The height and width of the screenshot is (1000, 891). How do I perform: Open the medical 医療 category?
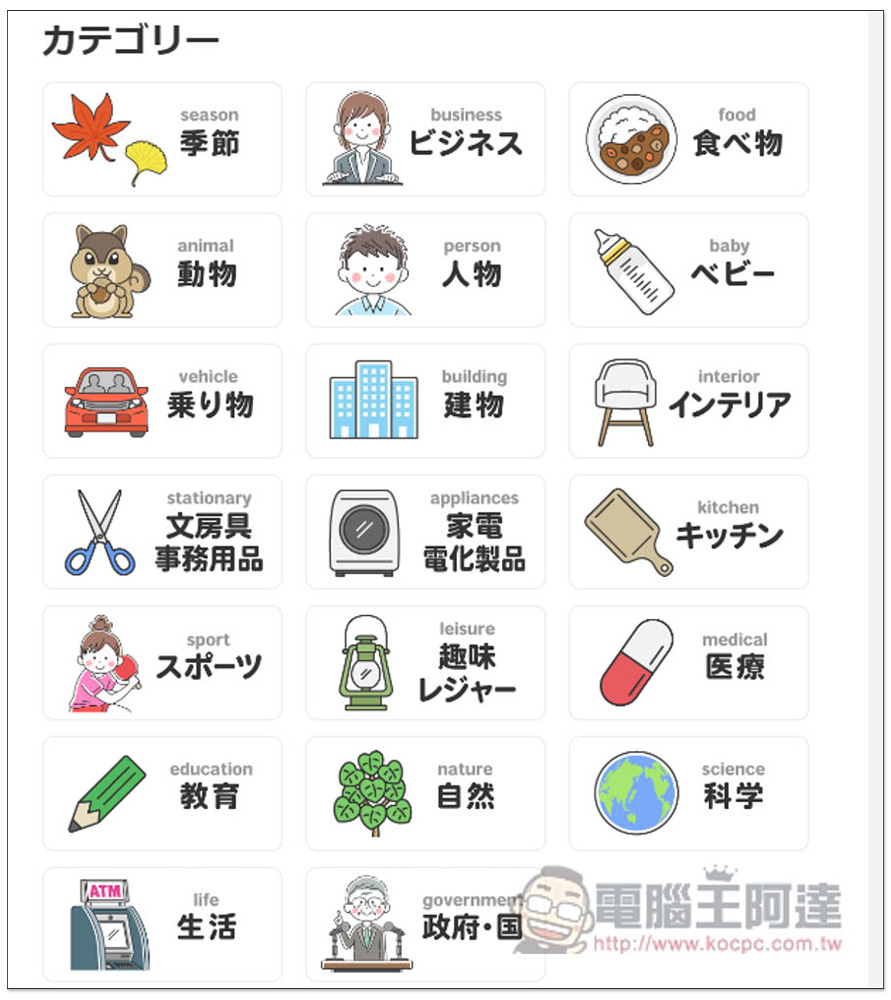(688, 662)
